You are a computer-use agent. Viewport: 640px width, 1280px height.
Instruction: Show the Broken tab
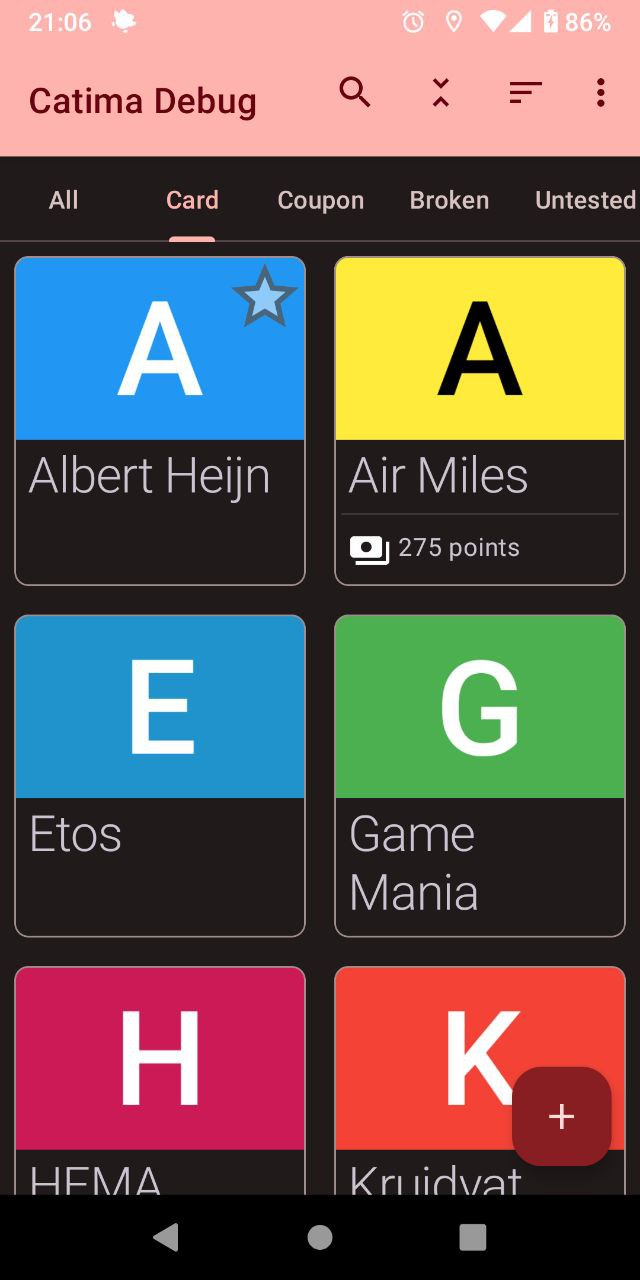(449, 200)
